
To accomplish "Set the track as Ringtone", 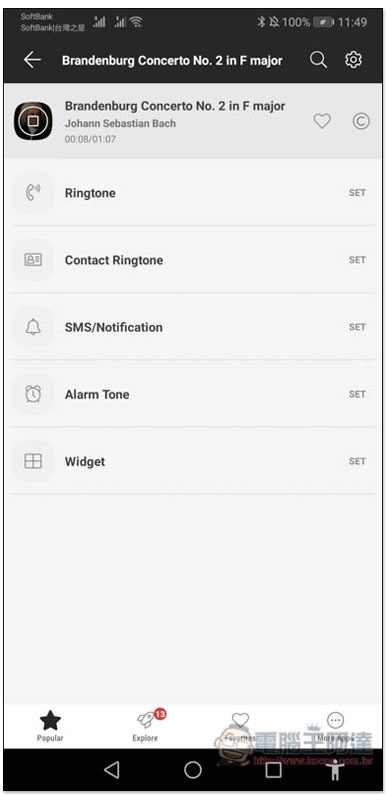I will pos(357,193).
